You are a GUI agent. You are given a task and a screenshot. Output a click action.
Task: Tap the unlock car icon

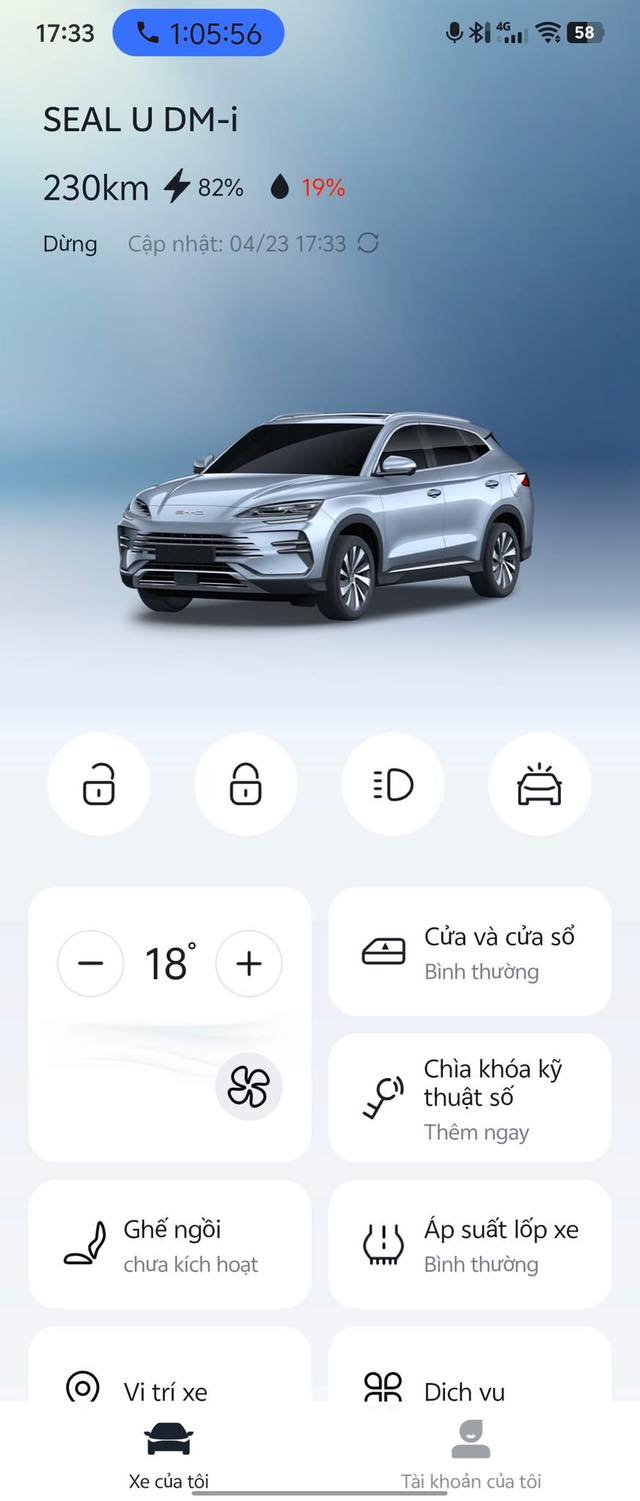point(99,785)
